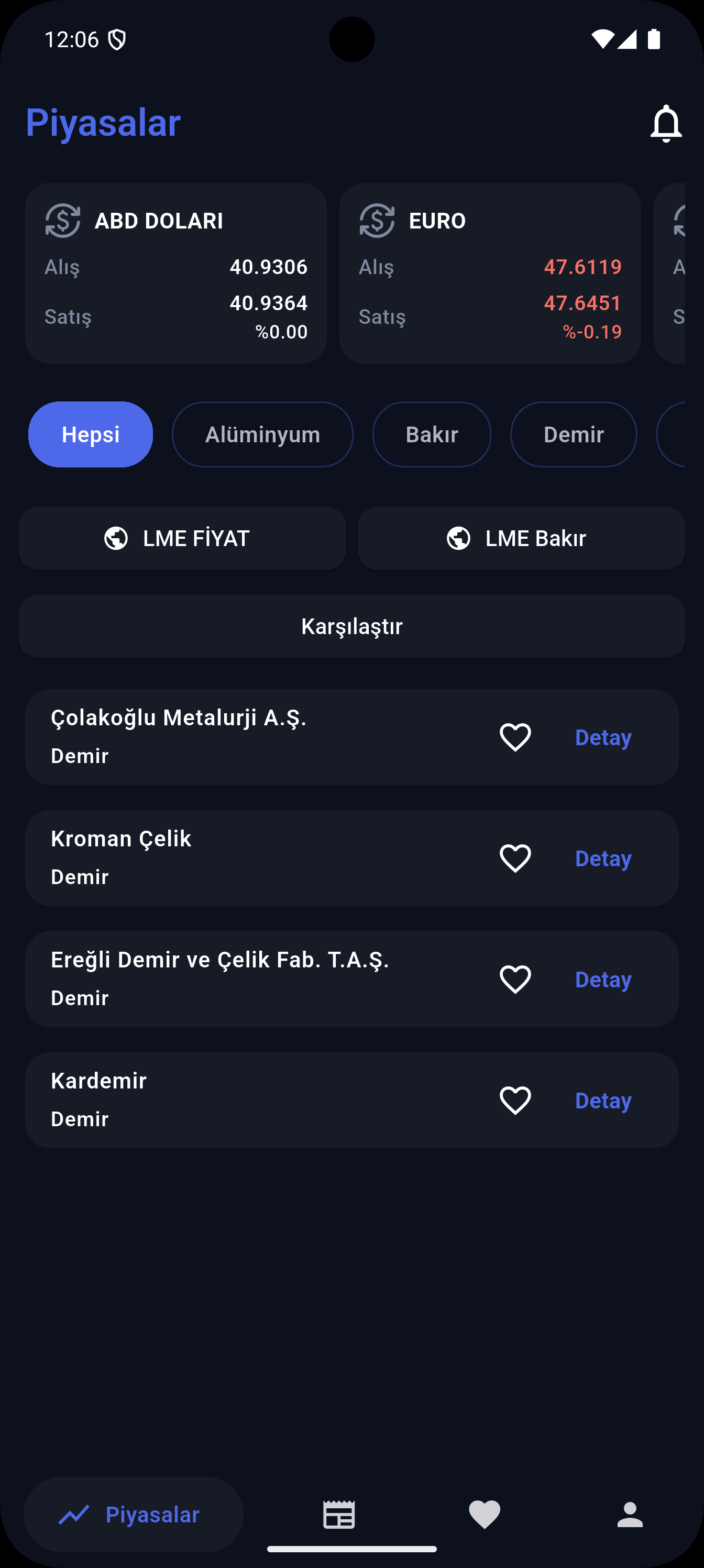Filter the list by Alüminyum
704x1568 pixels.
click(262, 434)
